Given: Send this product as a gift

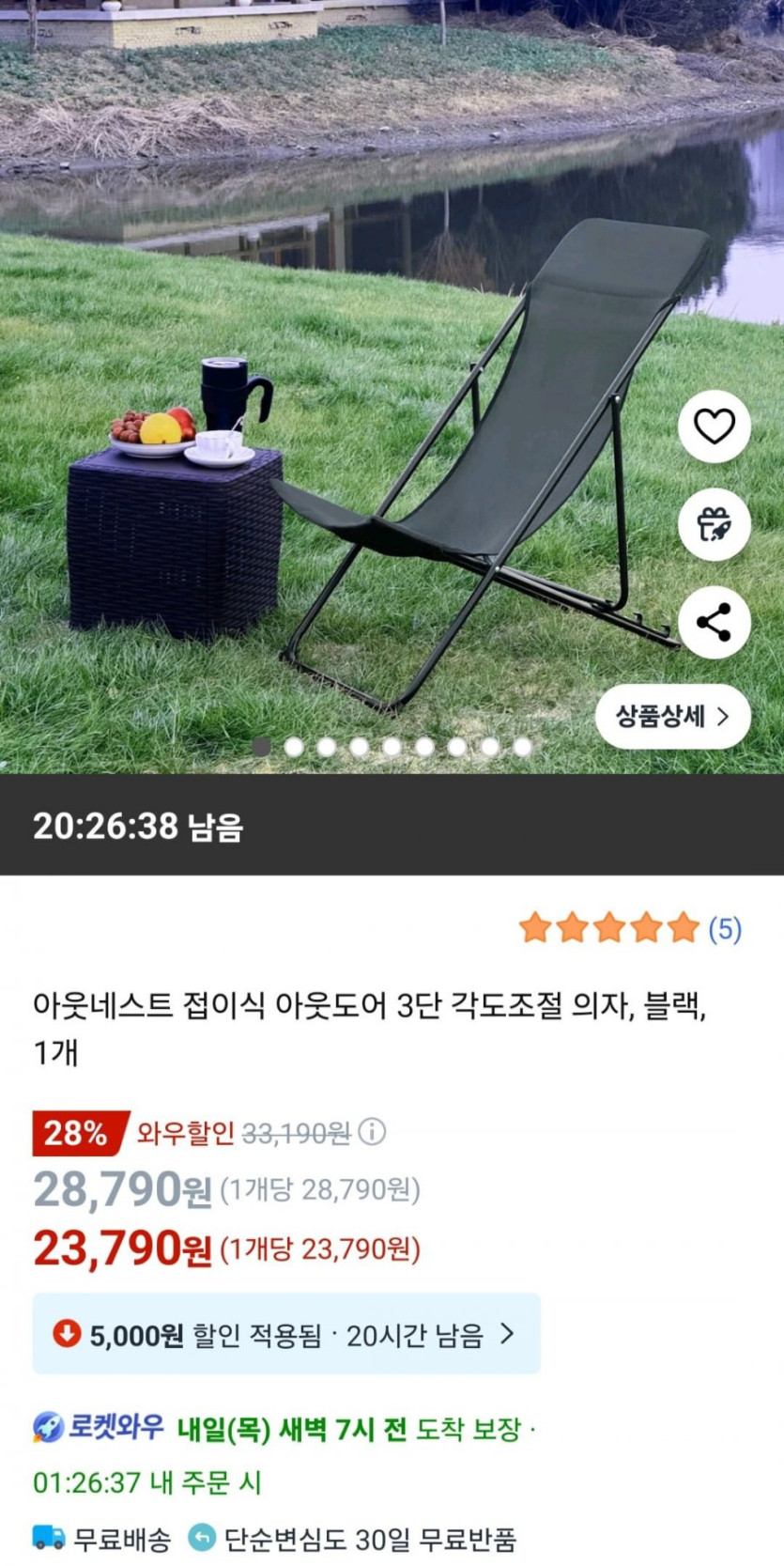Looking at the screenshot, I should pyautogui.click(x=714, y=524).
